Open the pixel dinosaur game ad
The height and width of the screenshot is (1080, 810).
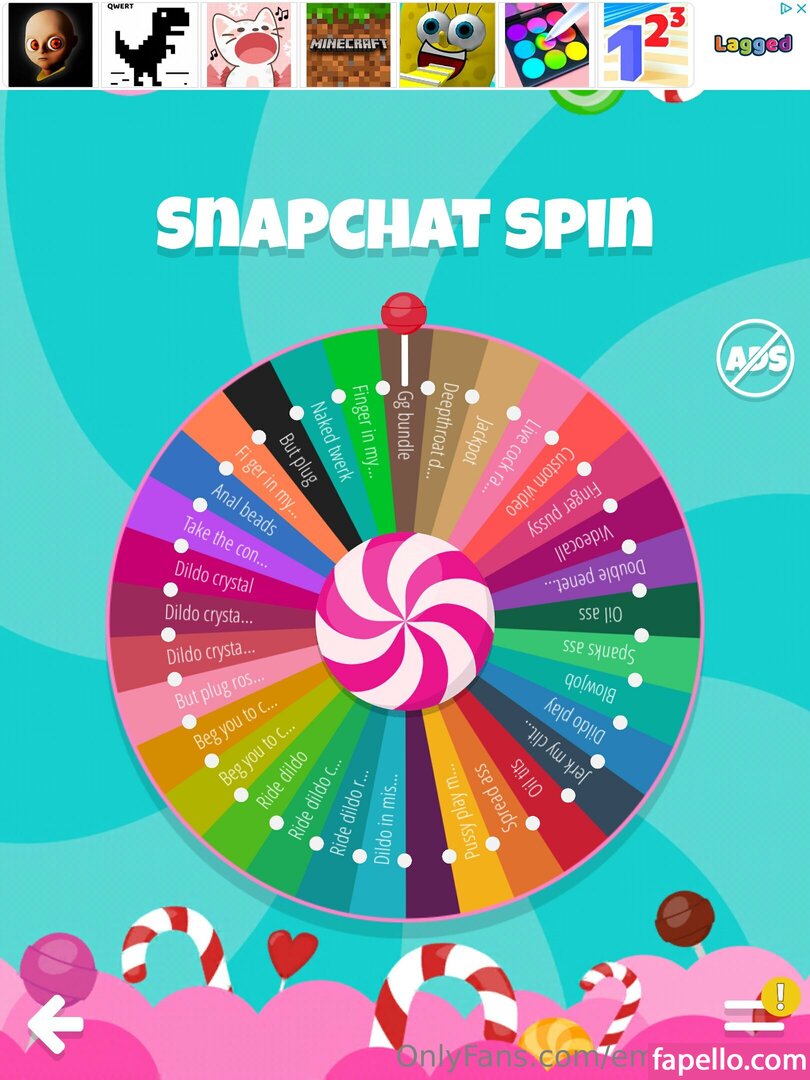[150, 45]
